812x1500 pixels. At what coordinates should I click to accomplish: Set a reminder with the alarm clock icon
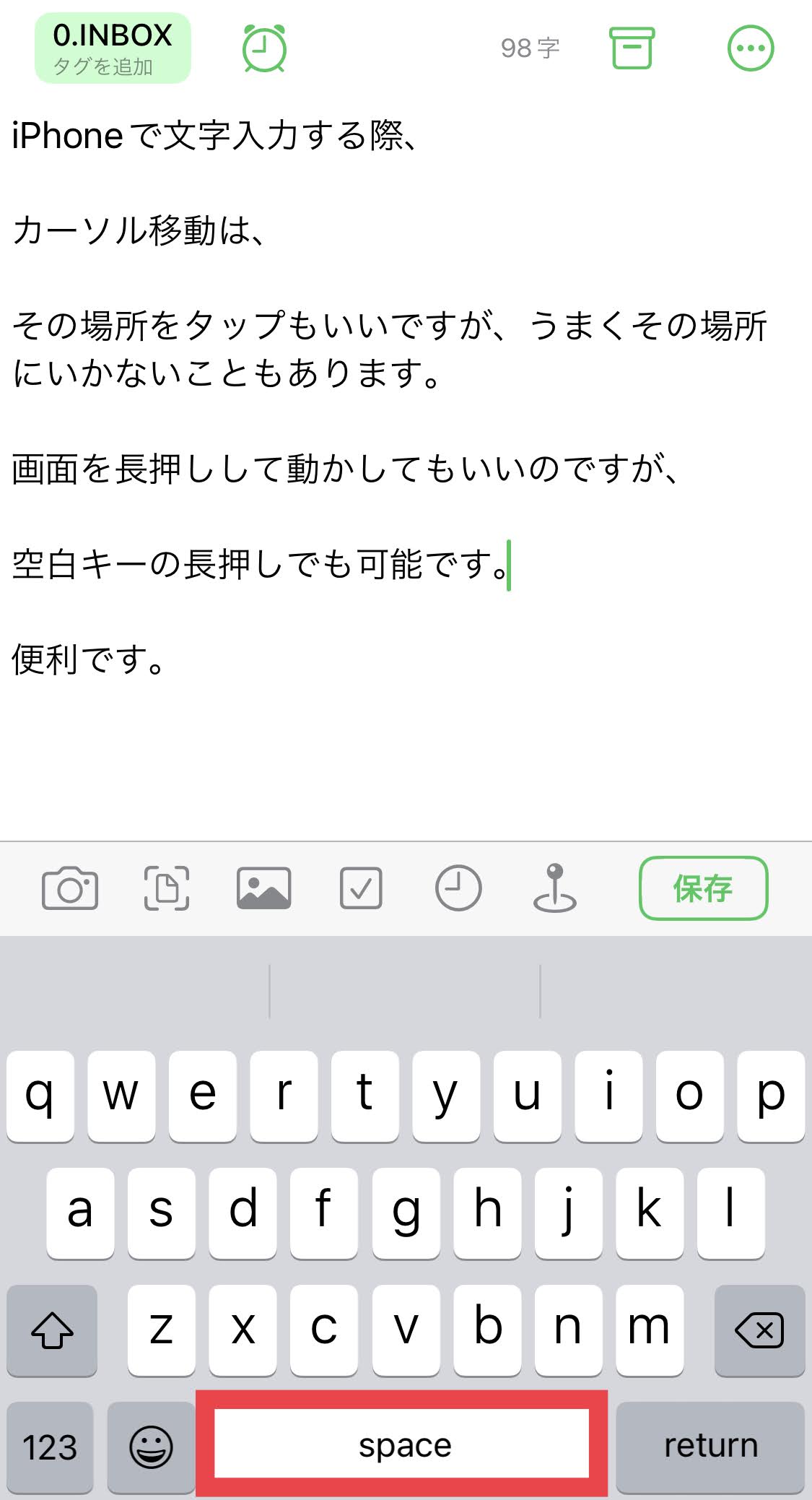[x=264, y=48]
